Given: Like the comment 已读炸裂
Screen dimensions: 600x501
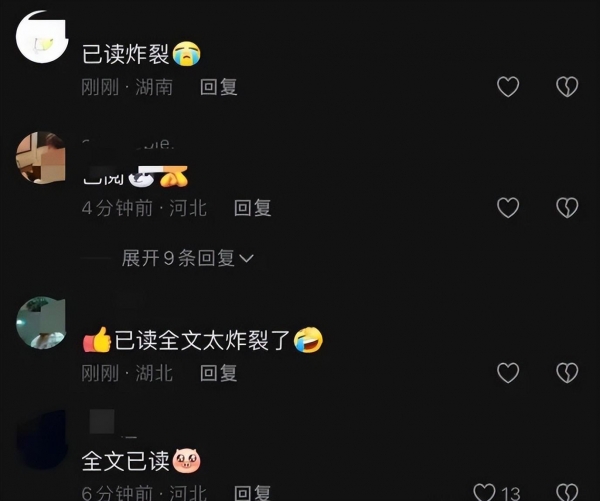Looking at the screenshot, I should pyautogui.click(x=508, y=87).
